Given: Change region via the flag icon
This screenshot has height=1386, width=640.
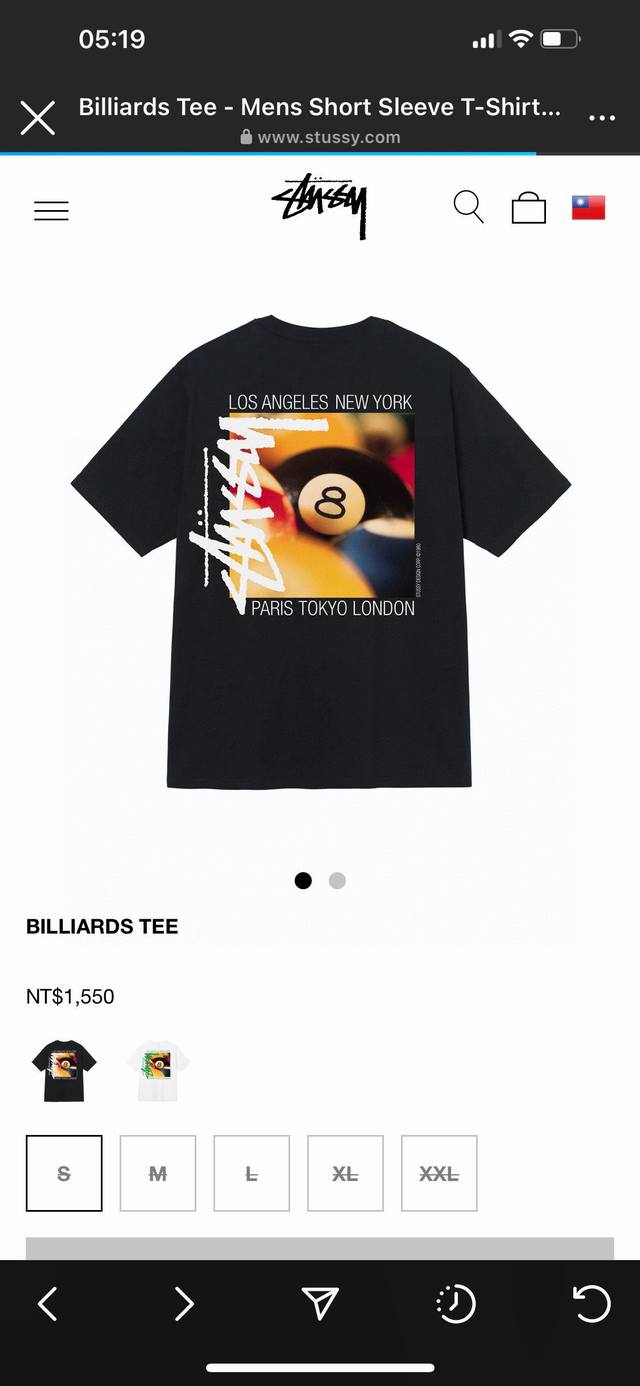Looking at the screenshot, I should [x=588, y=207].
